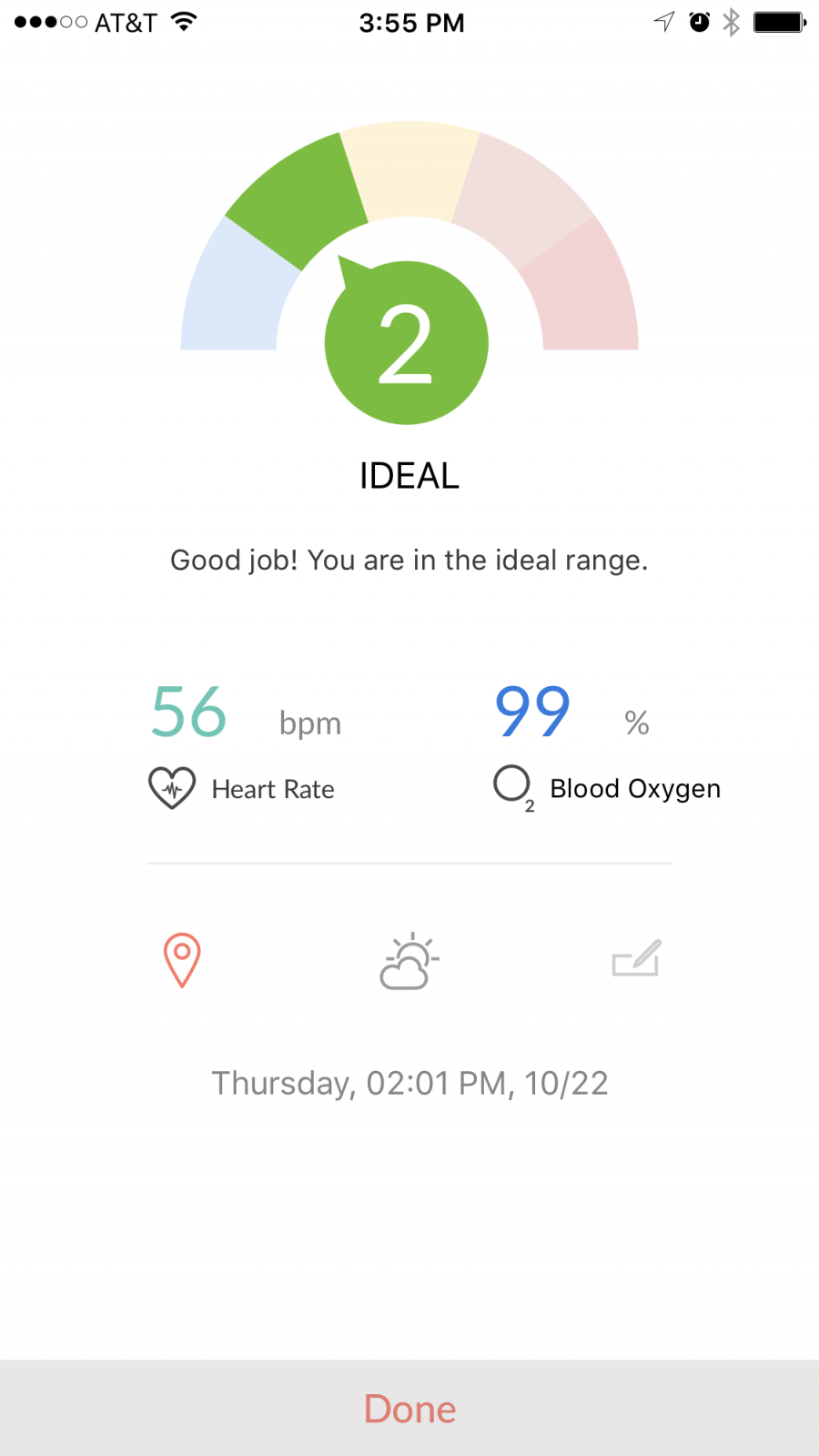Open the weather cloud-sun icon
This screenshot has height=1456, width=819.
(409, 961)
